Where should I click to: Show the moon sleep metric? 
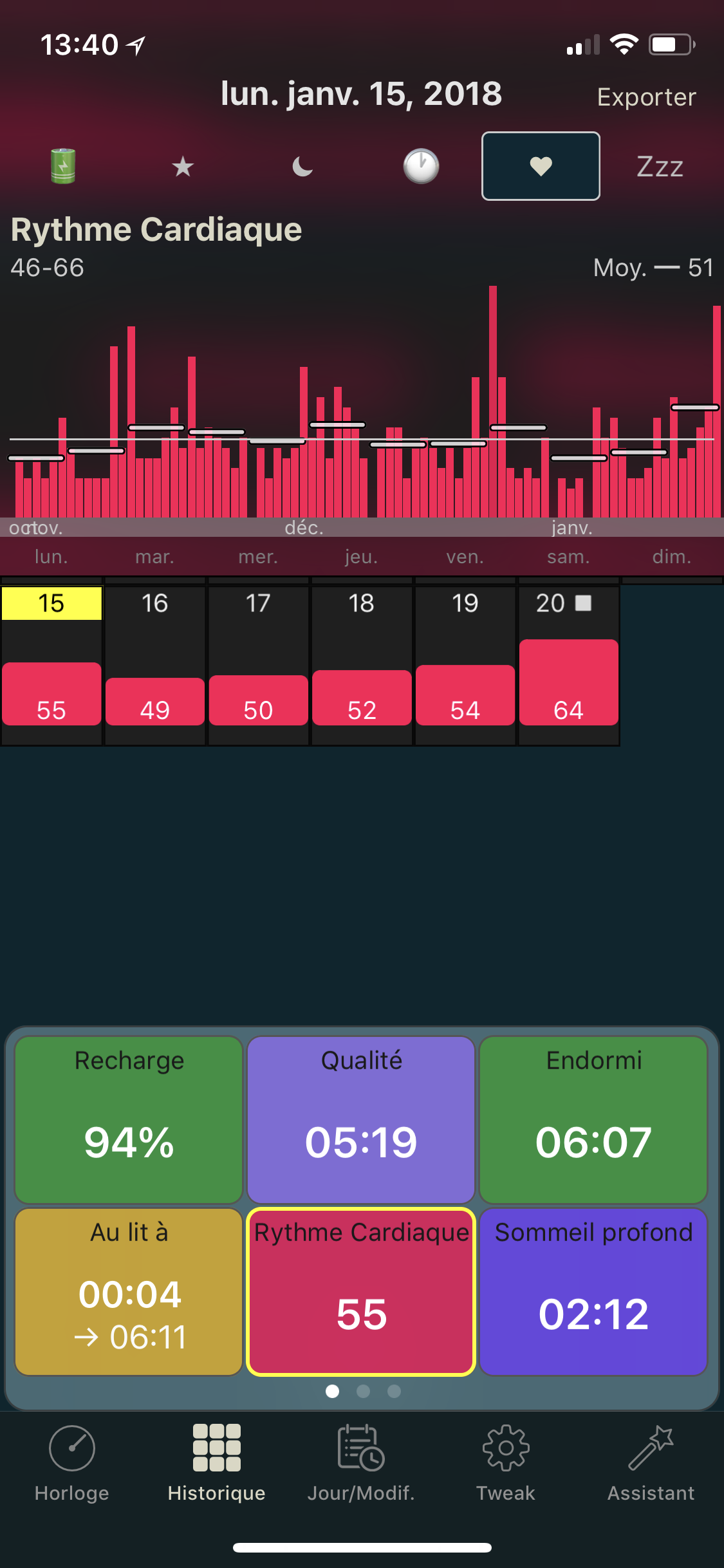302,167
